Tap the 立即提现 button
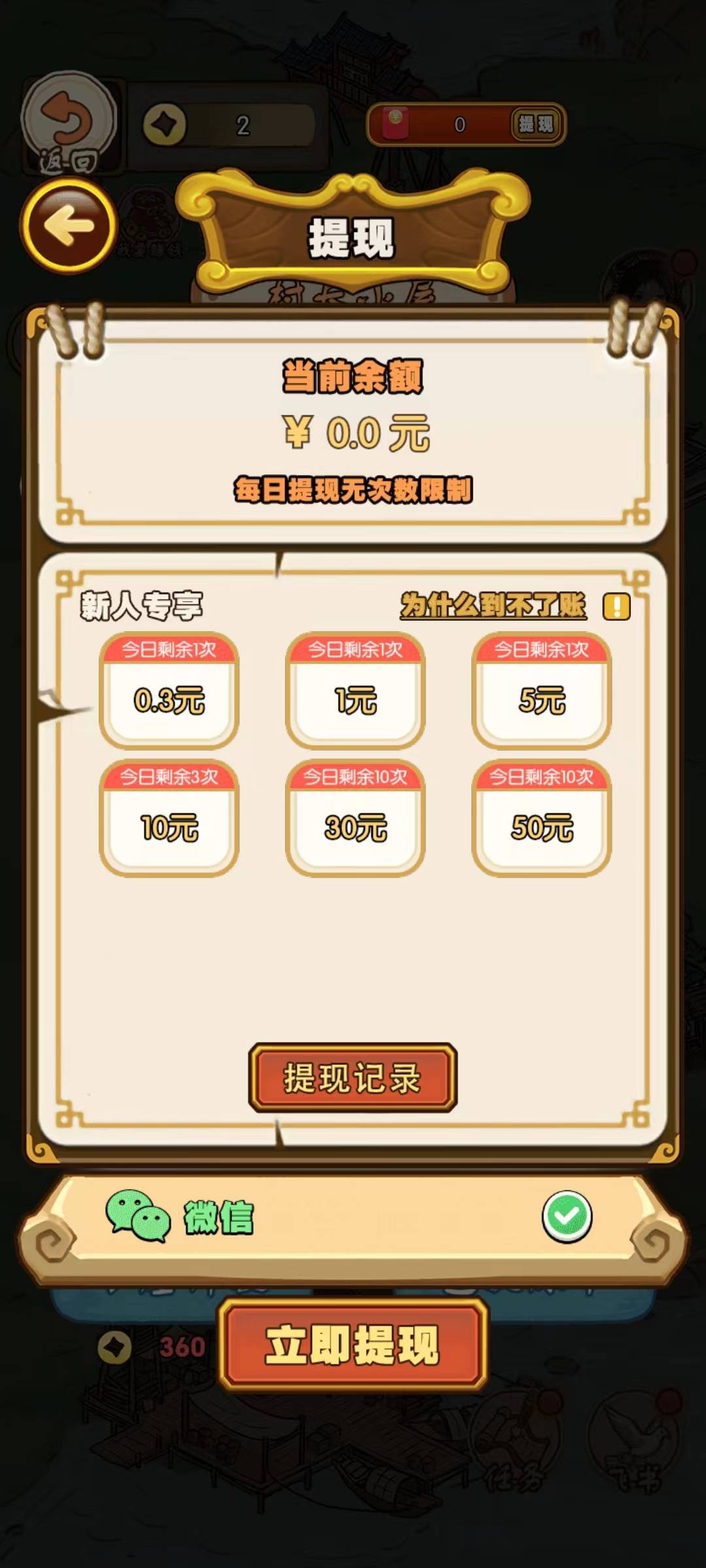 (x=352, y=1345)
